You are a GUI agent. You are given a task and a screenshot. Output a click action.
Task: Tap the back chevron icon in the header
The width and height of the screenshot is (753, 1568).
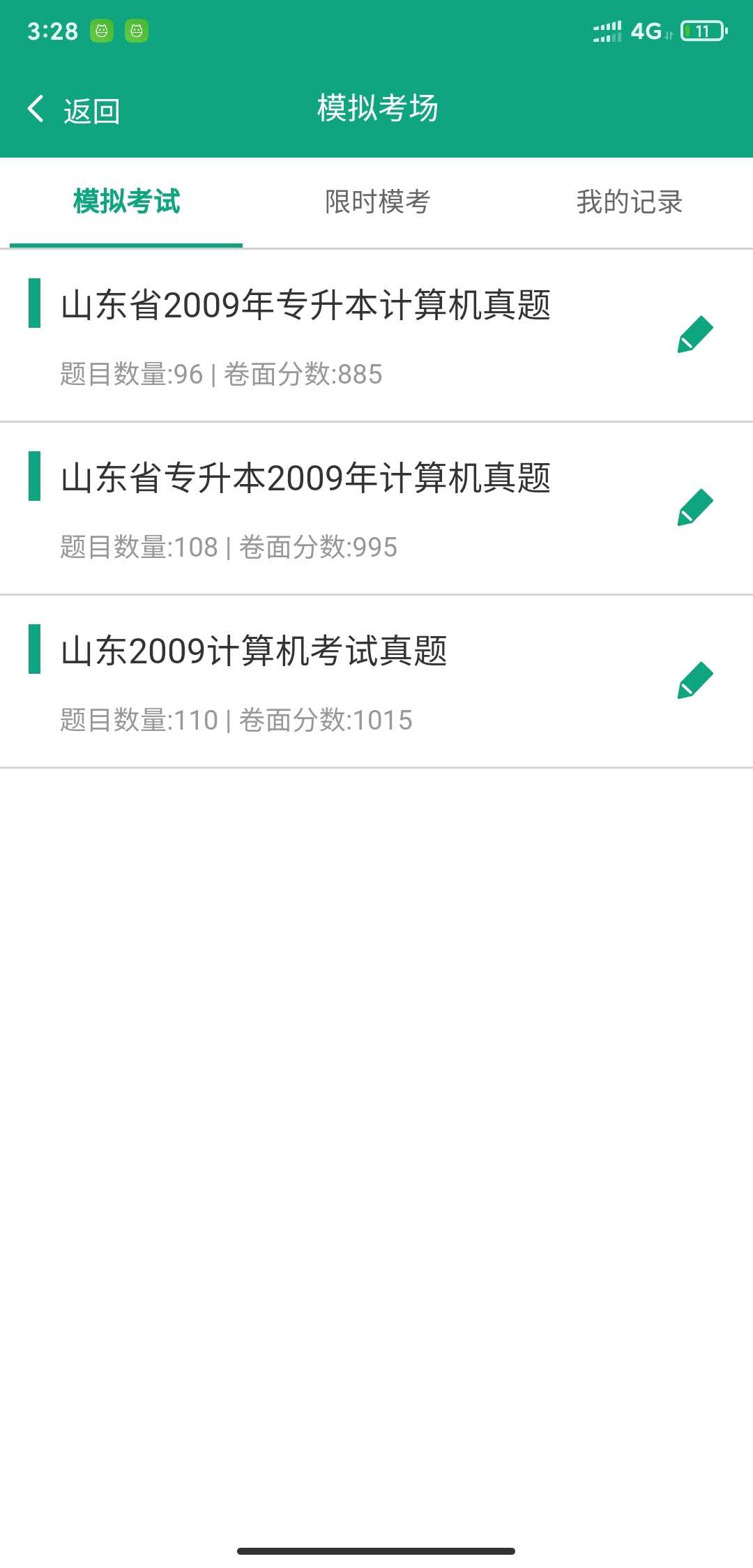(34, 109)
